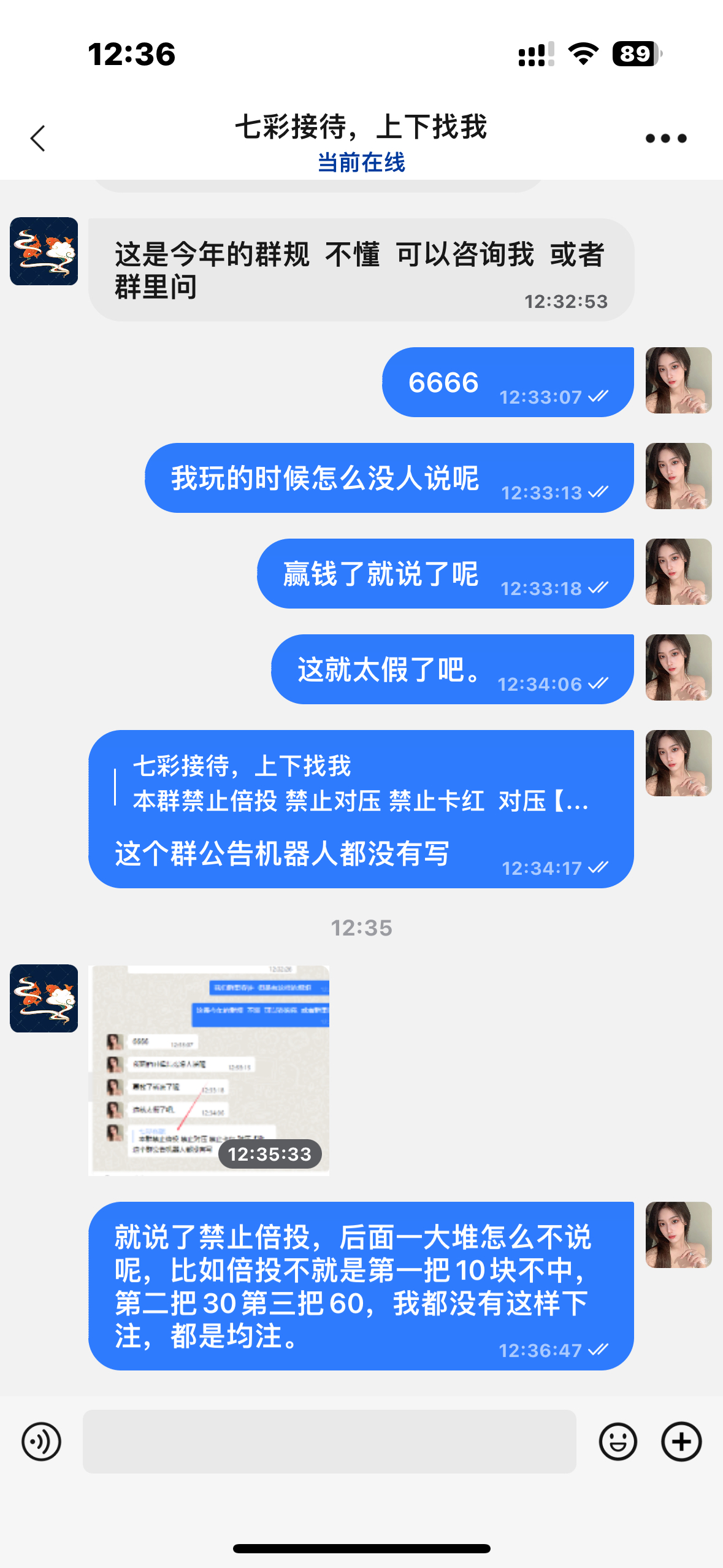
Task: Open my avatar beside the 6666 message
Action: tap(678, 380)
